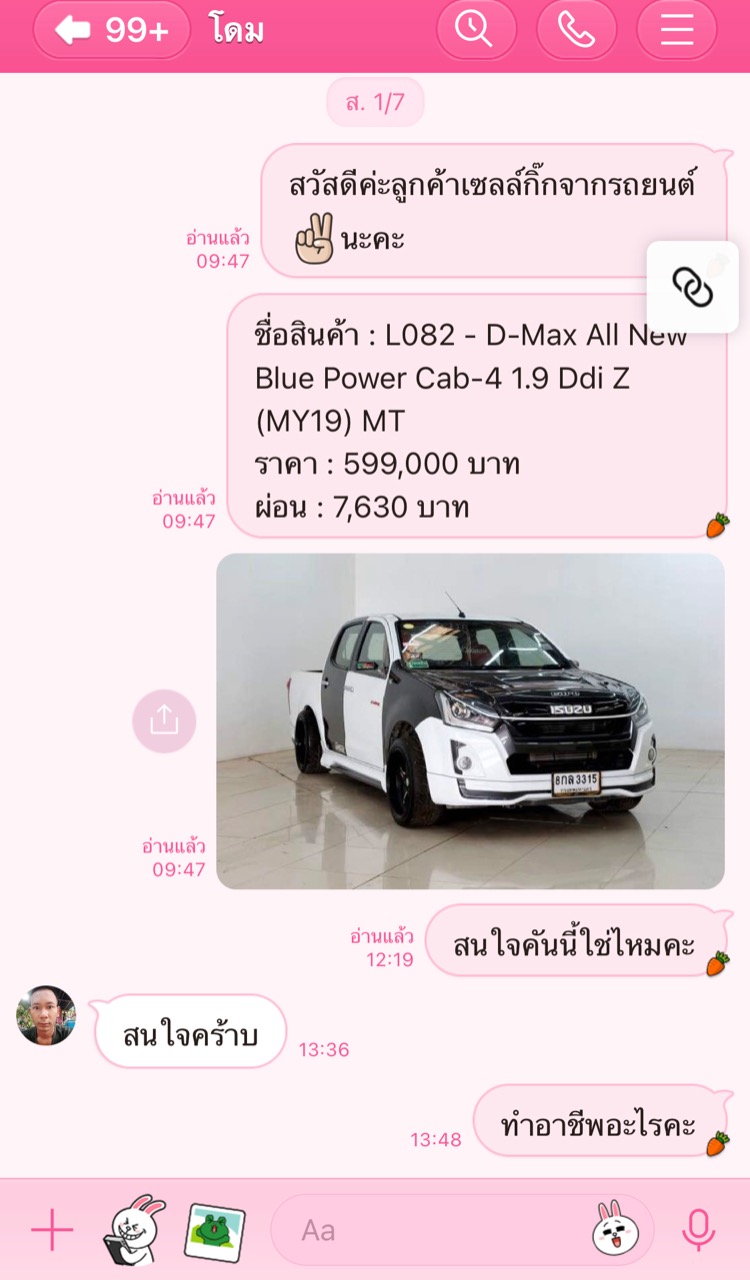The height and width of the screenshot is (1280, 750).
Task: Open the chat menu
Action: point(677,30)
